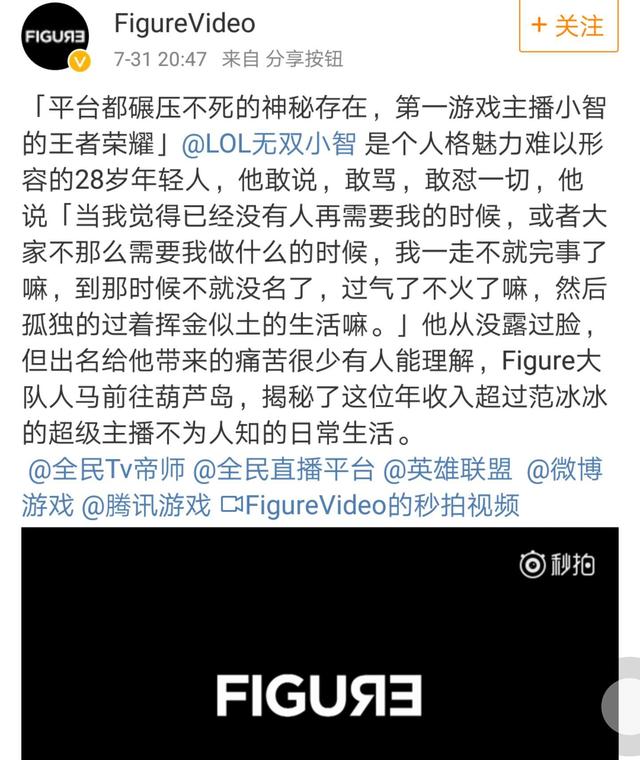Screen dimensions: 640x760
Task: Open the @全民直播平台 mention link
Action: (283, 468)
